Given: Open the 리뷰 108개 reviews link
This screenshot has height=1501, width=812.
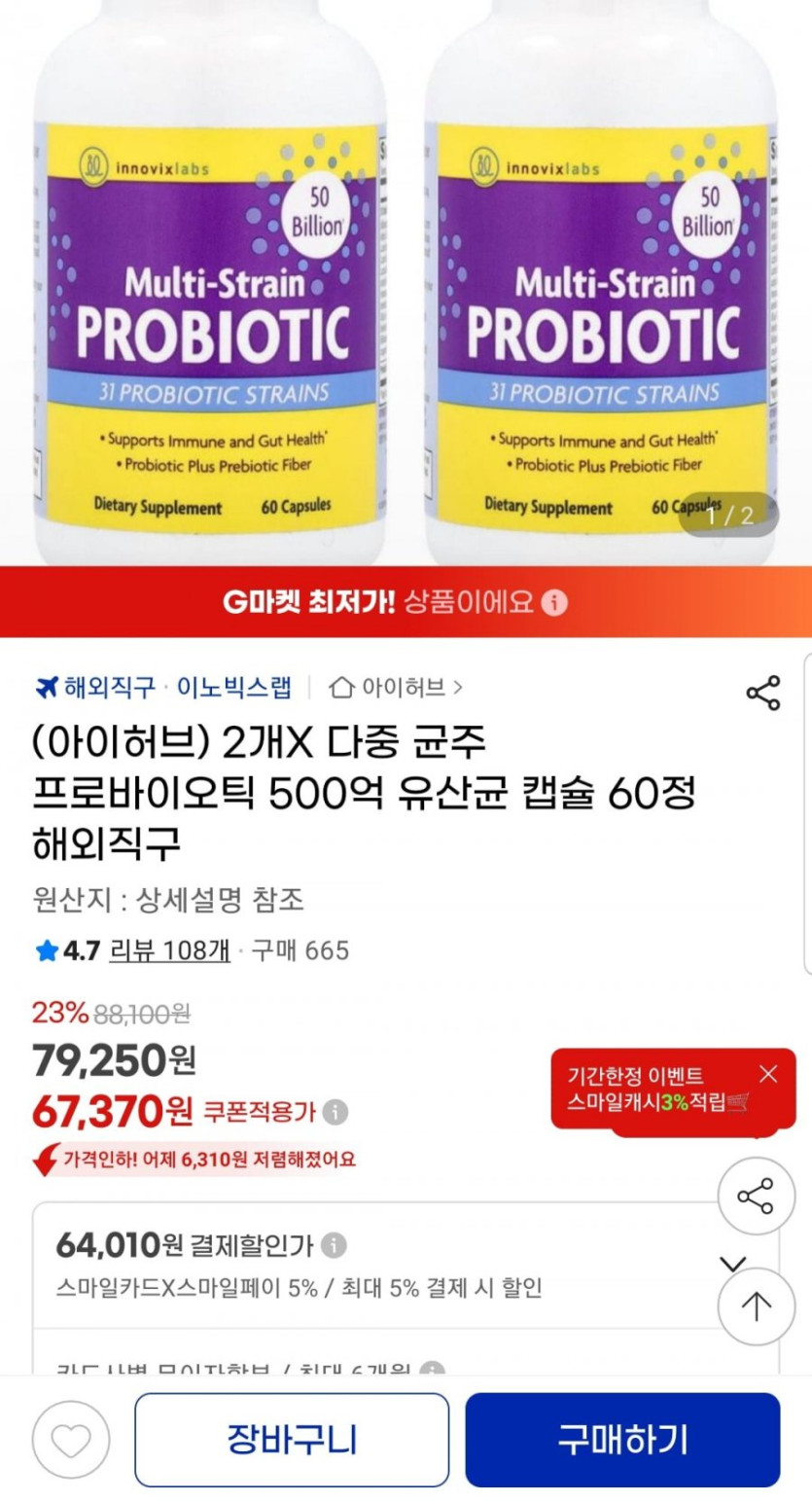Looking at the screenshot, I should [169, 949].
